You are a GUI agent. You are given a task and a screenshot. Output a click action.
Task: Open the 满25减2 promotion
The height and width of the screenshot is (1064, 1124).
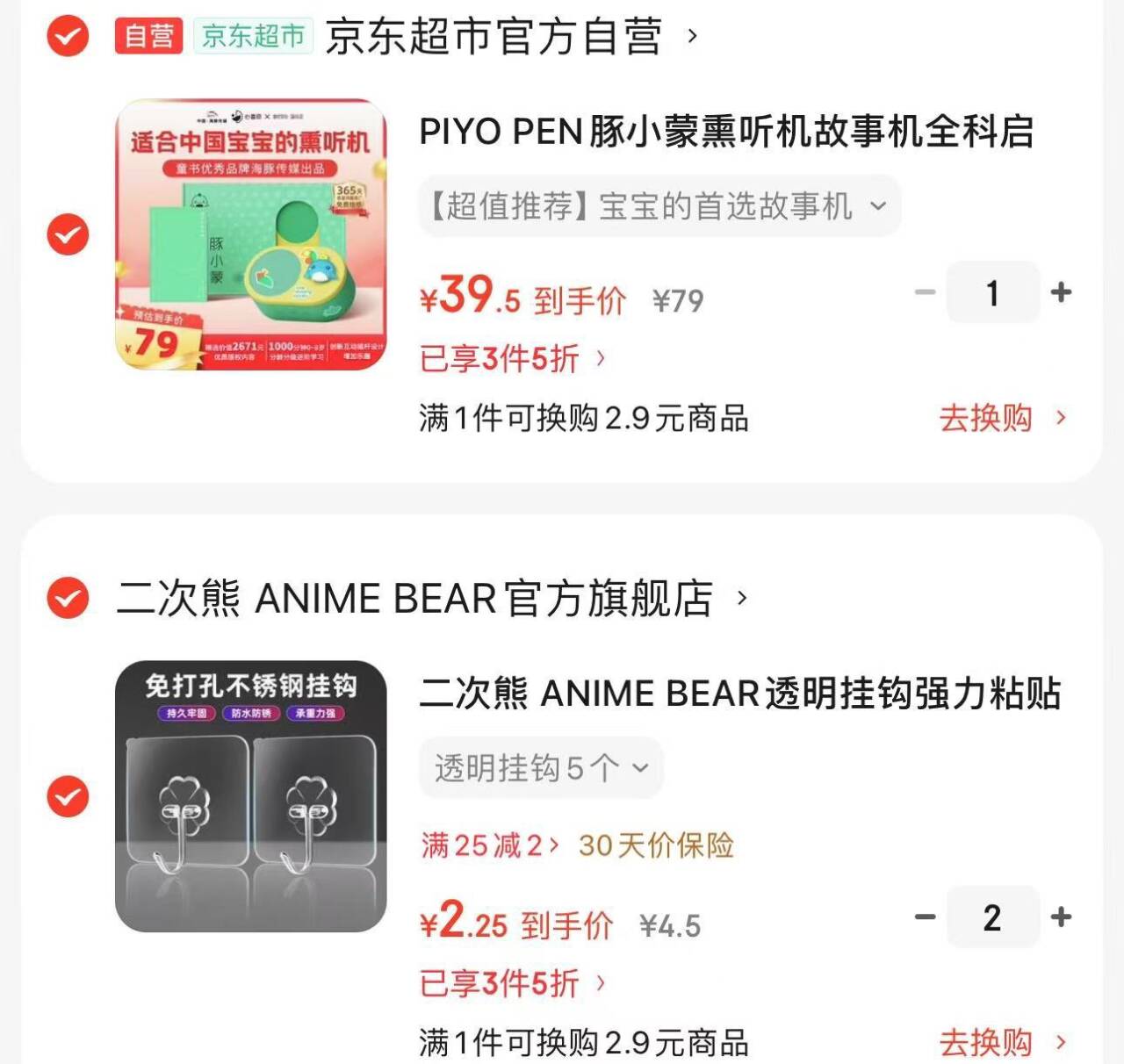point(490,845)
